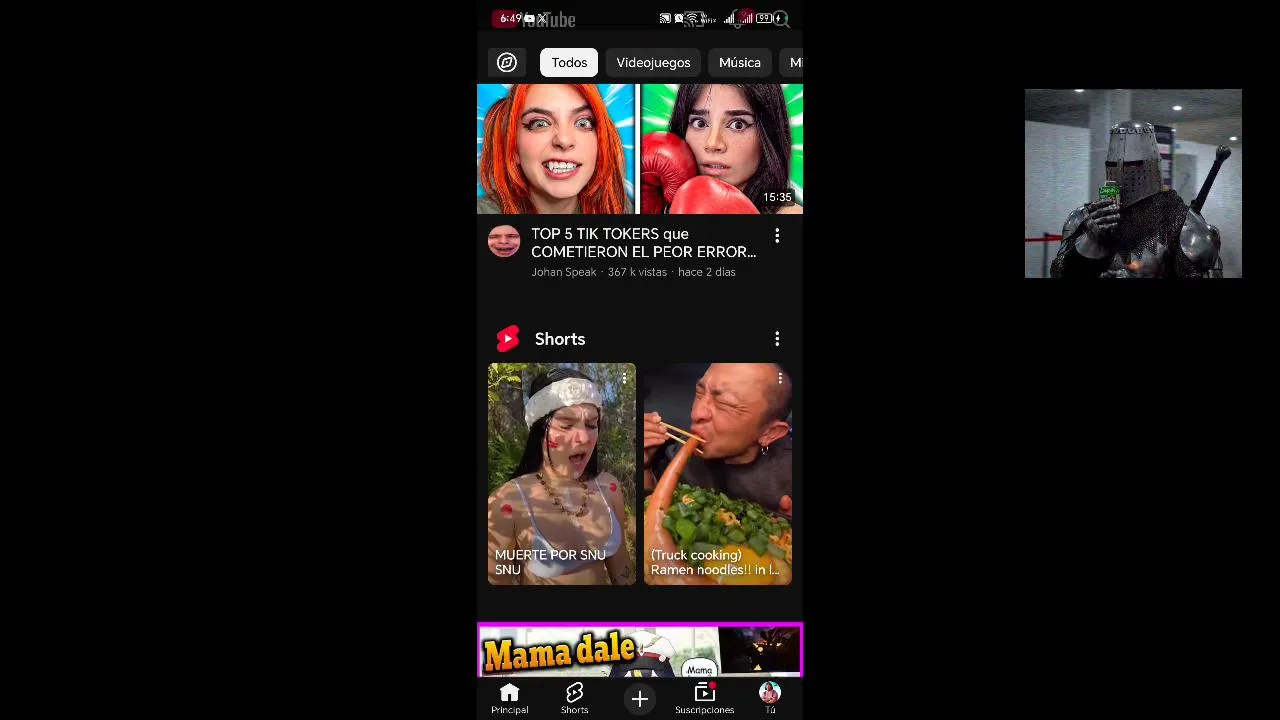Open options on the SNU SNU short

pyautogui.click(x=624, y=378)
